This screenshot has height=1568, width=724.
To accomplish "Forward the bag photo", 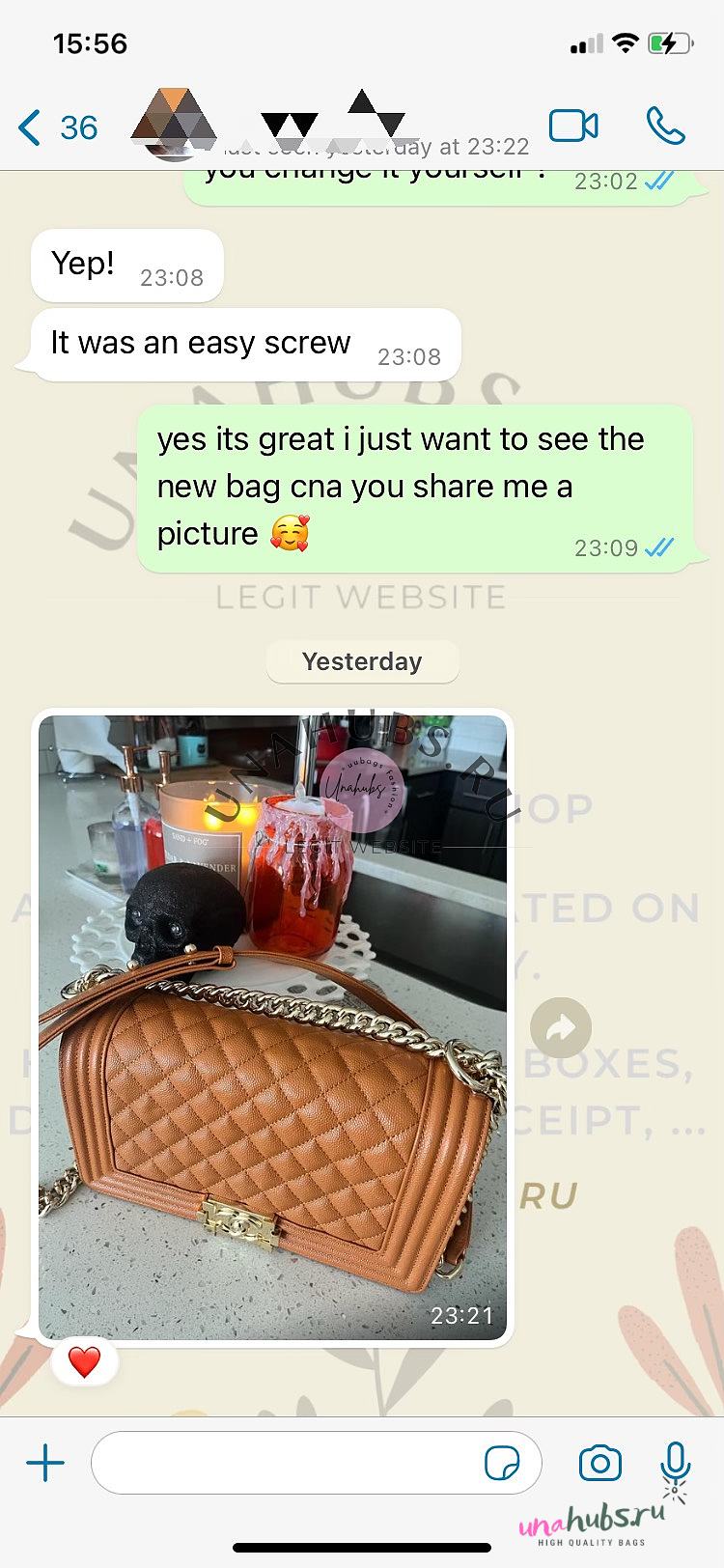I will point(561,1028).
